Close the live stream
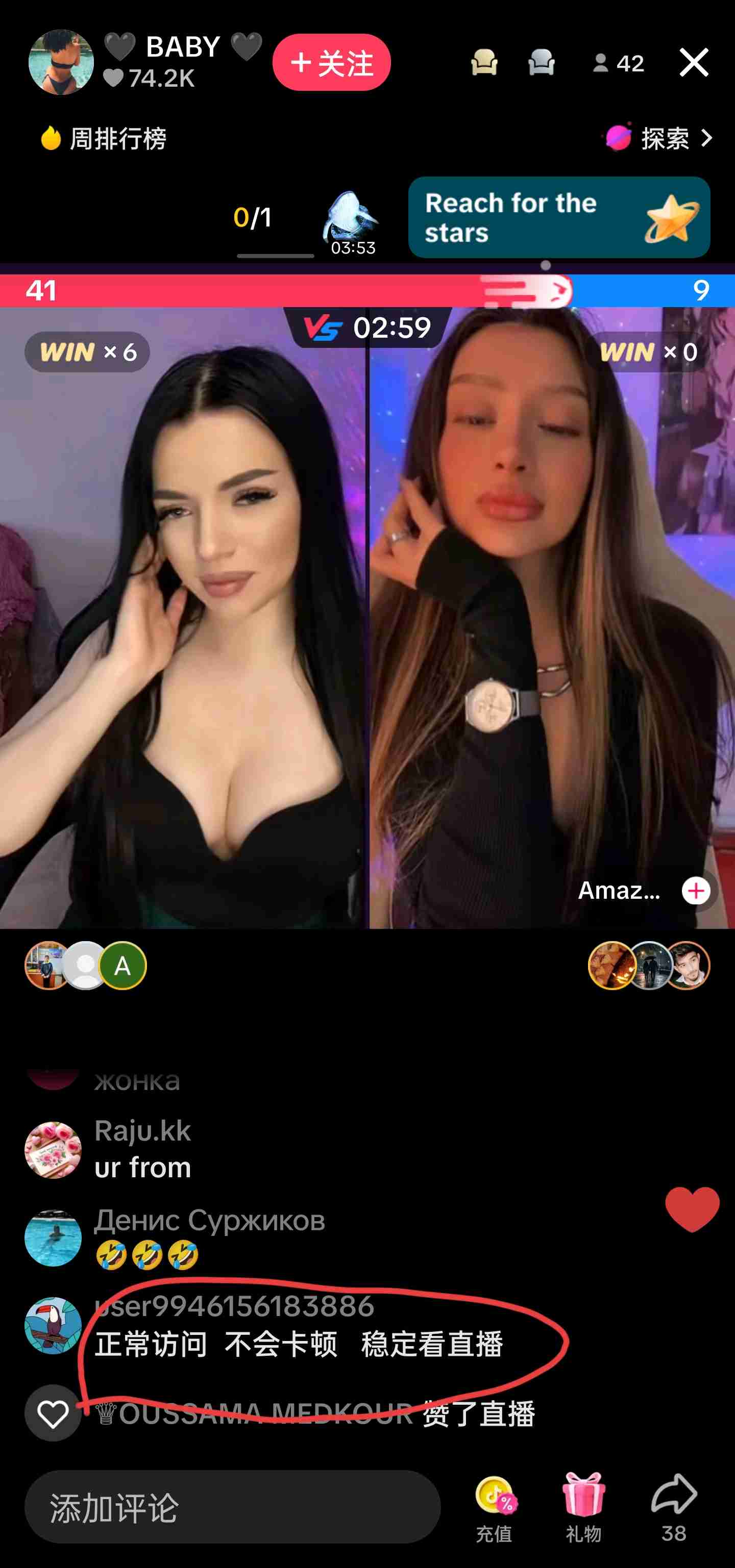735x1568 pixels. 694,62
